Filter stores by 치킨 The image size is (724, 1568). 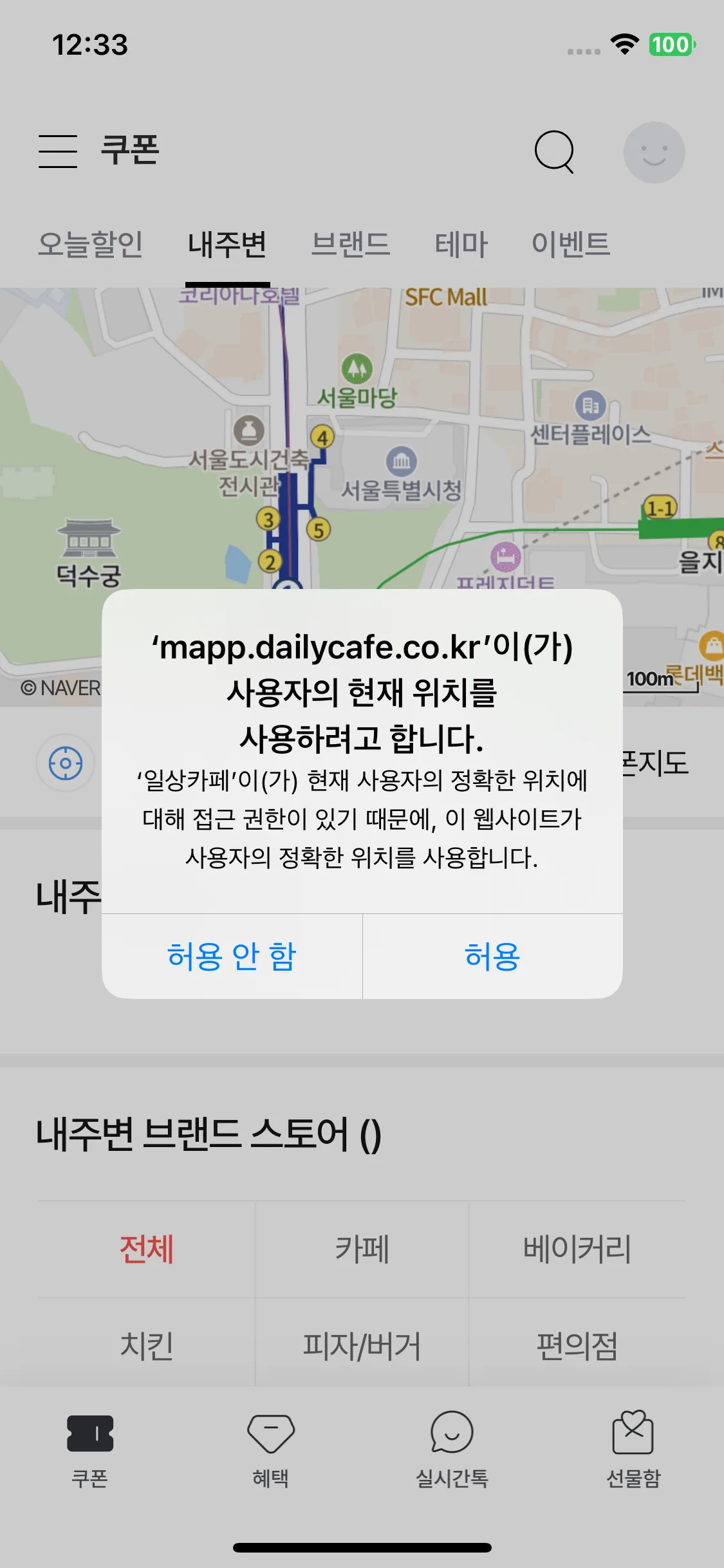click(x=147, y=1346)
